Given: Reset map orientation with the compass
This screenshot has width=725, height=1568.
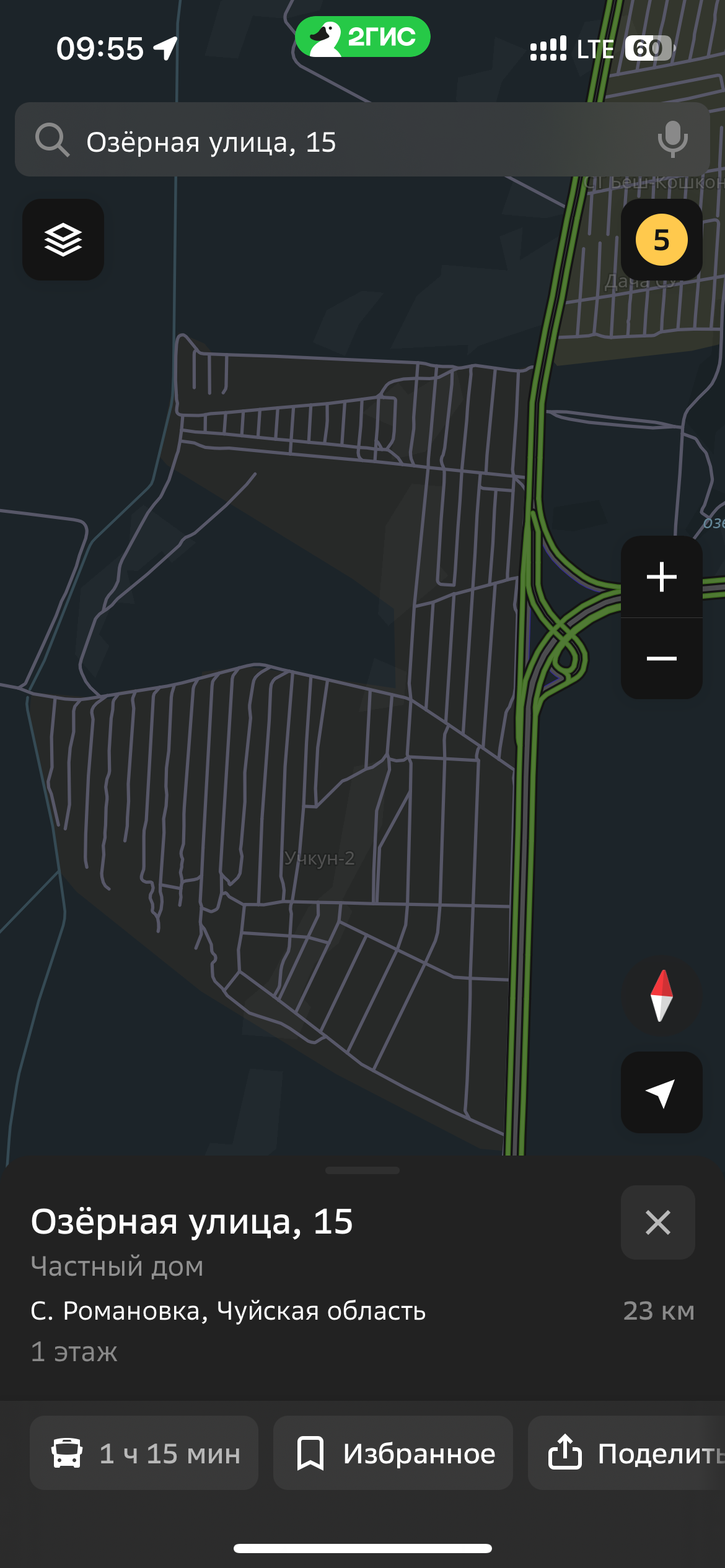Looking at the screenshot, I should (x=661, y=995).
